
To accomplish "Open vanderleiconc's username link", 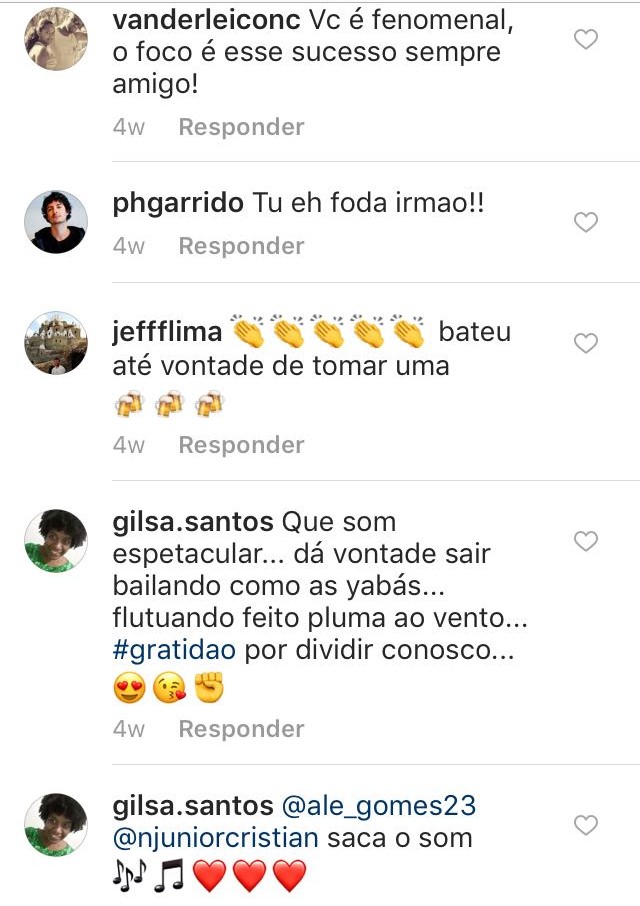I will point(206,20).
